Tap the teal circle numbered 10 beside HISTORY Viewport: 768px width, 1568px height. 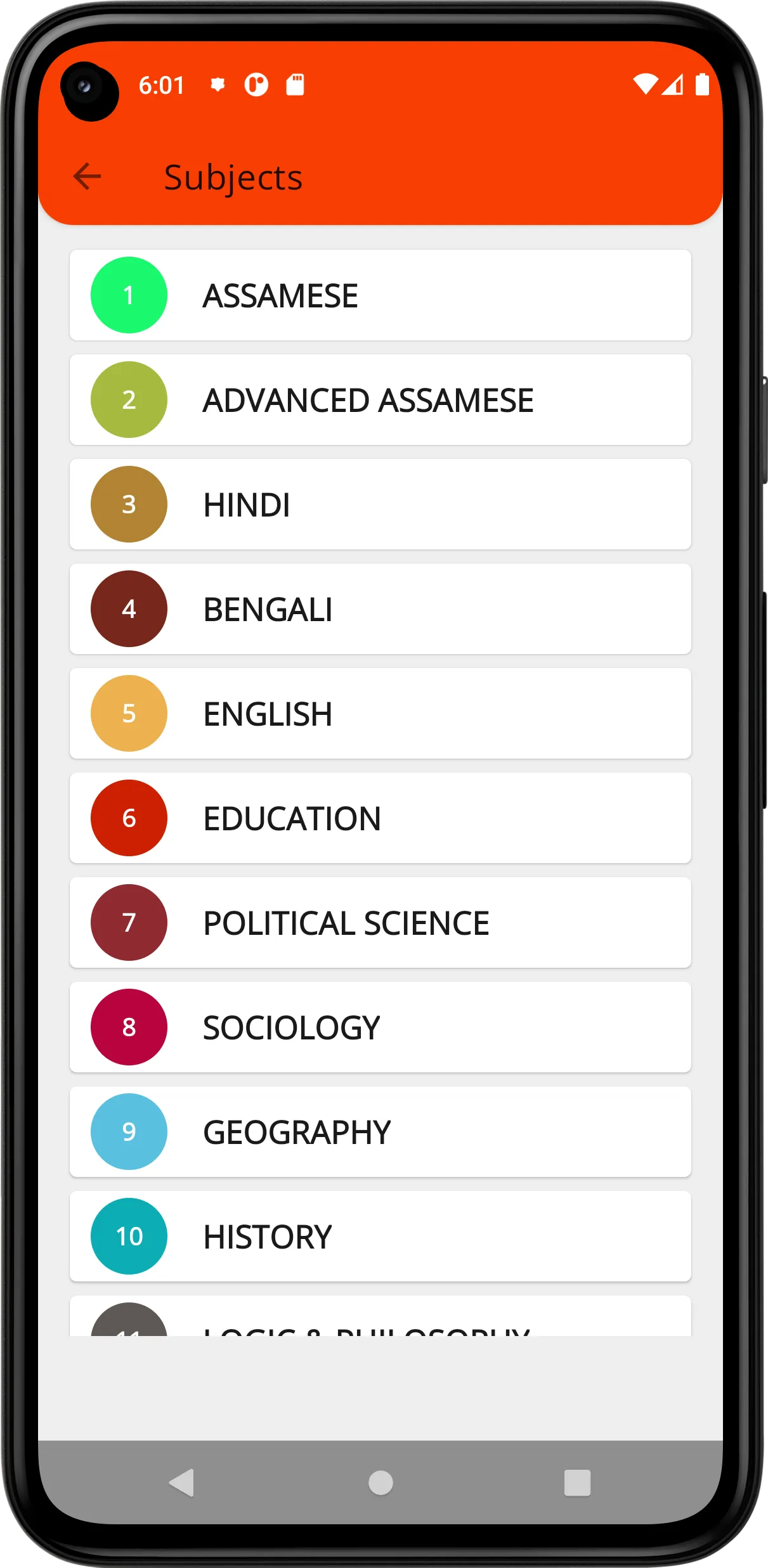click(x=128, y=1237)
